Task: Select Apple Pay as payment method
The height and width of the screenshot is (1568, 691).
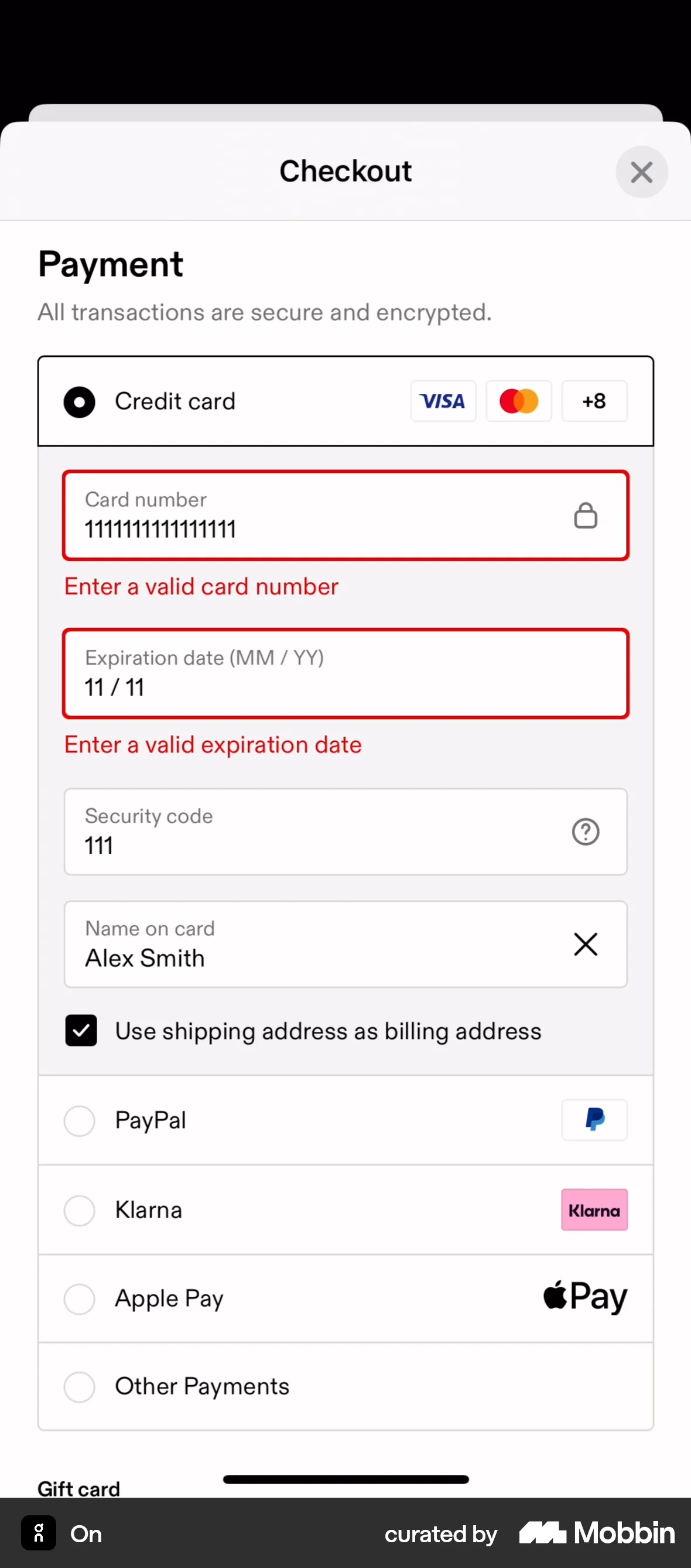Action: point(80,1299)
